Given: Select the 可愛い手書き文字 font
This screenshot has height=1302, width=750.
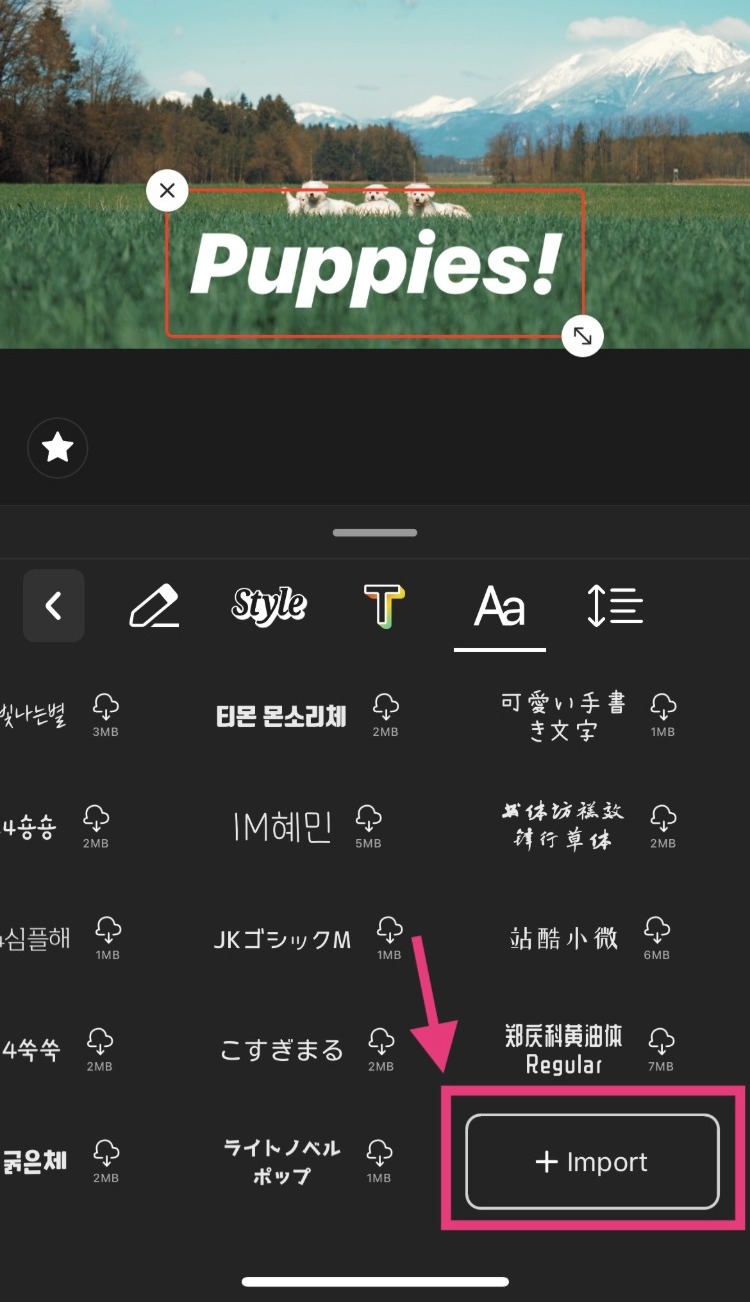Looking at the screenshot, I should tap(563, 716).
